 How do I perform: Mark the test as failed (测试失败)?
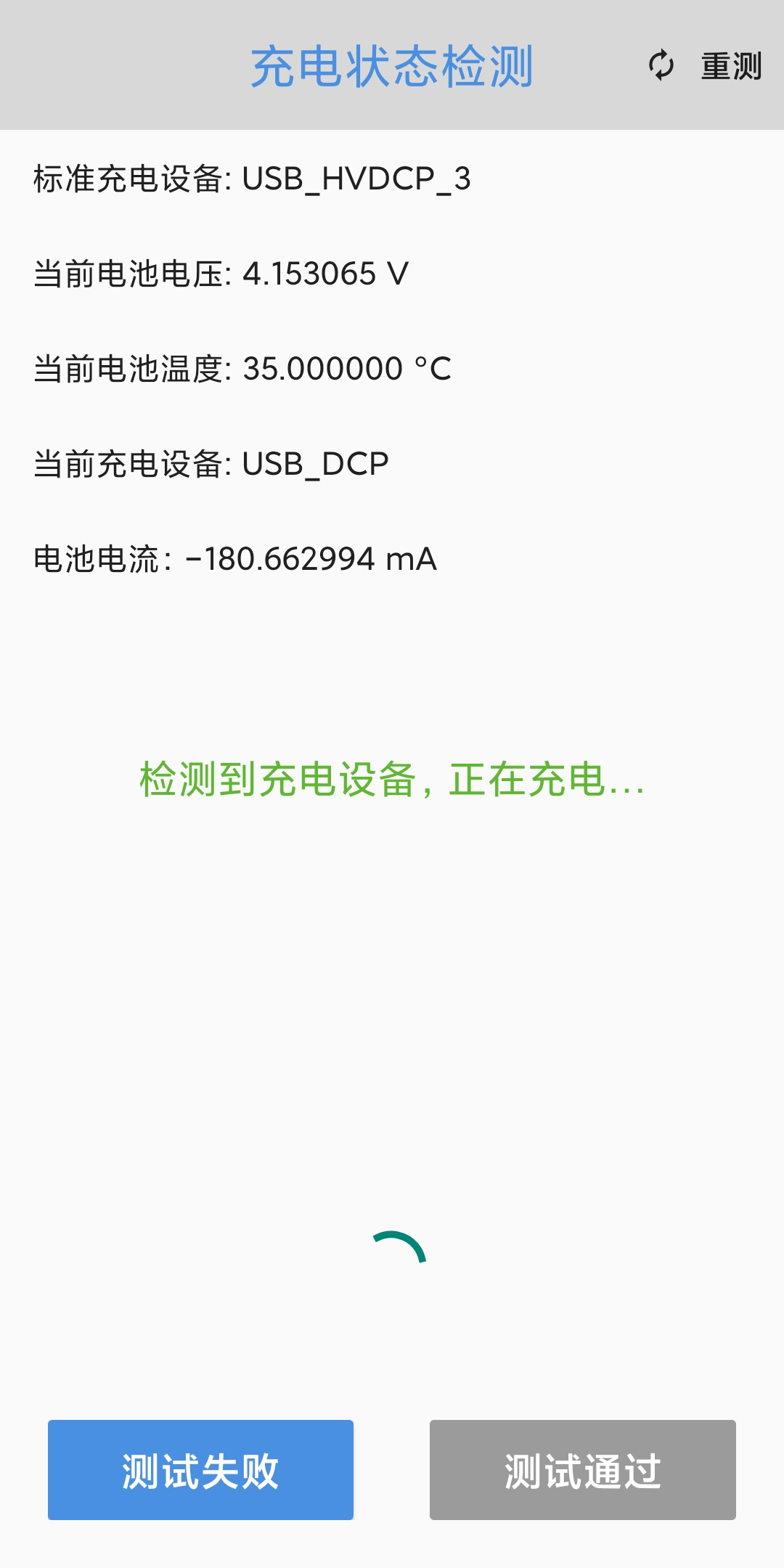click(x=200, y=1470)
